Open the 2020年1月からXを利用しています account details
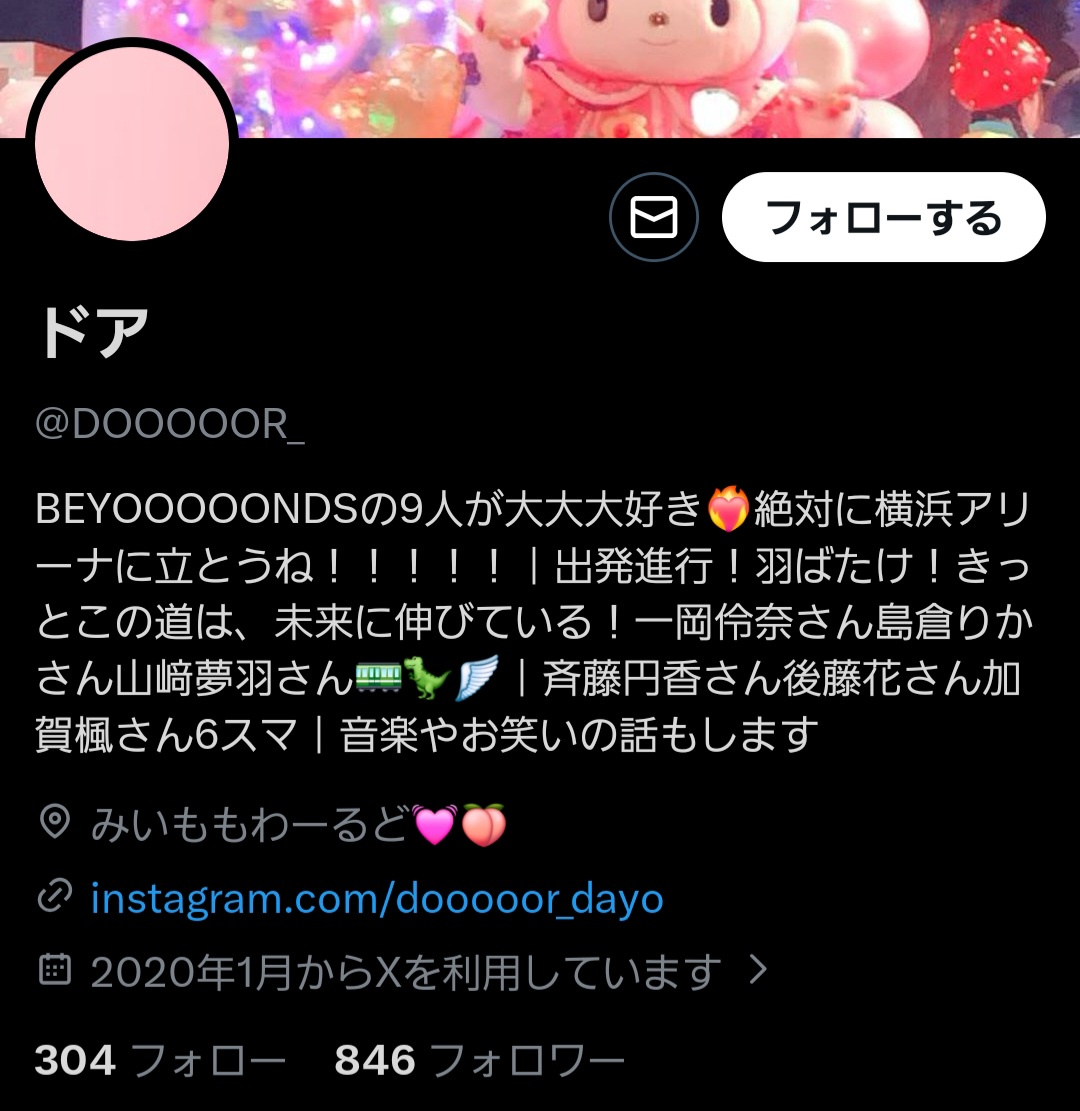Screen dimensions: 1080x1111 click(x=405, y=971)
